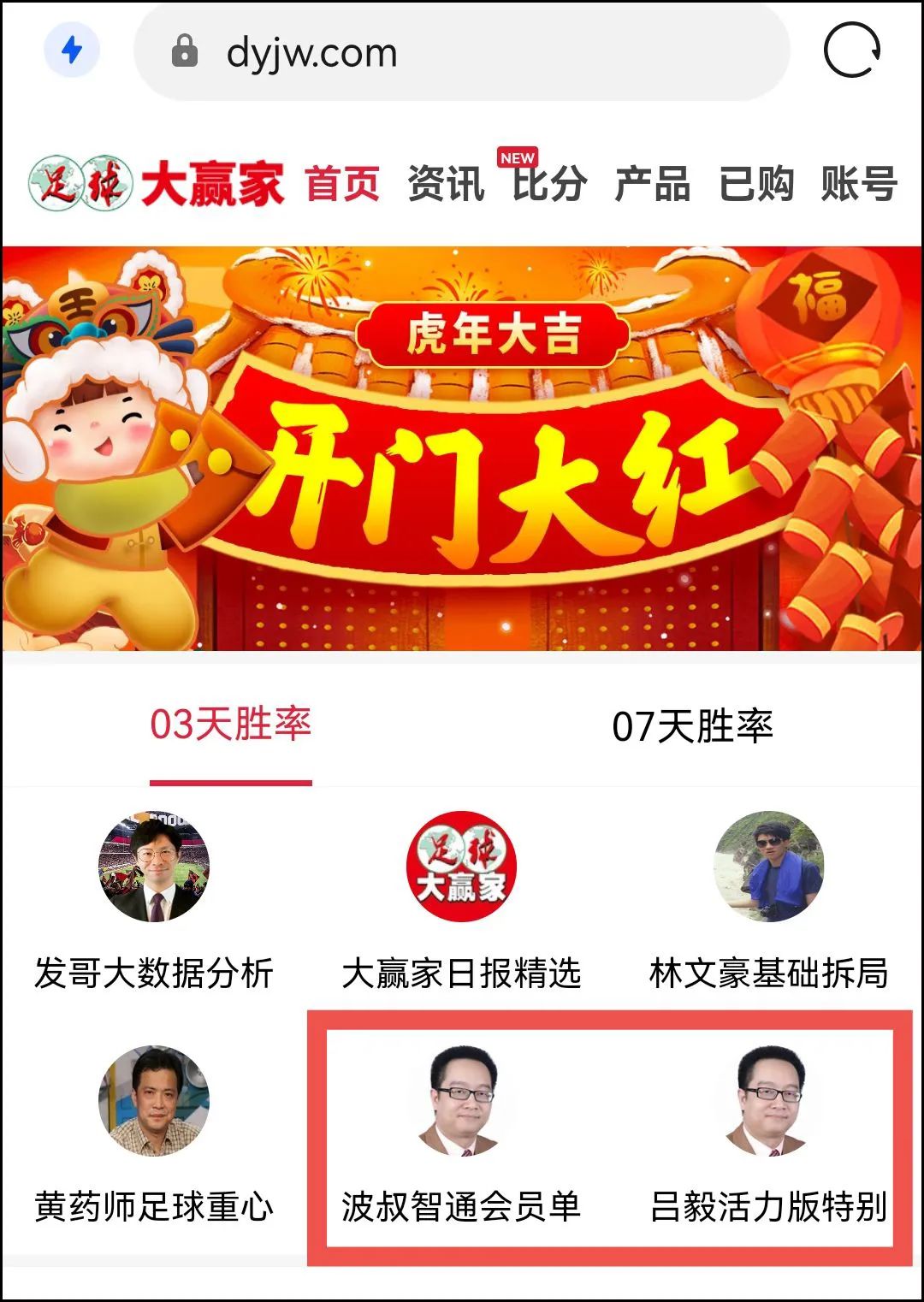Viewport: 924px width, 1302px height.
Task: Reload the page with refresh icon
Action: click(851, 50)
